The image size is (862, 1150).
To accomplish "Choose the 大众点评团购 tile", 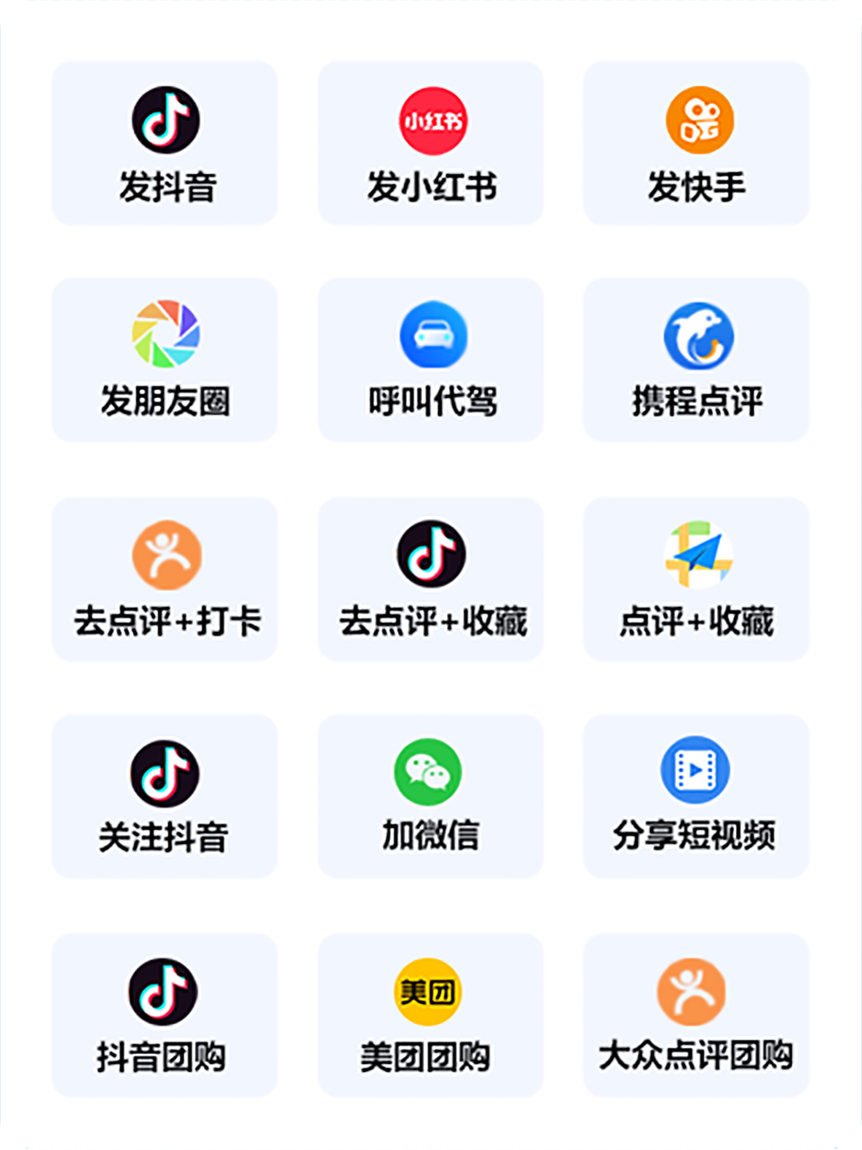I will [x=696, y=1015].
